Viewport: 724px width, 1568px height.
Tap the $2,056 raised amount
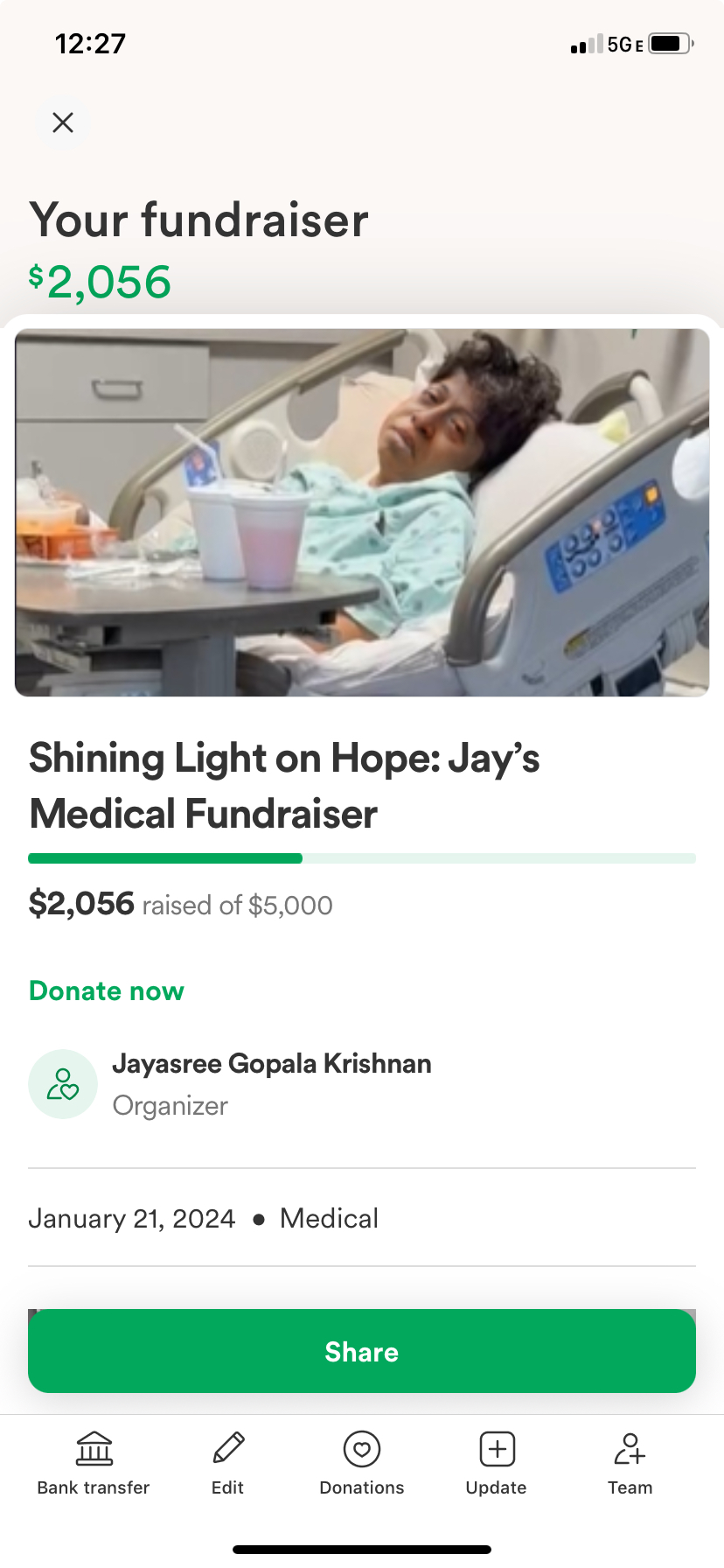coord(81,903)
